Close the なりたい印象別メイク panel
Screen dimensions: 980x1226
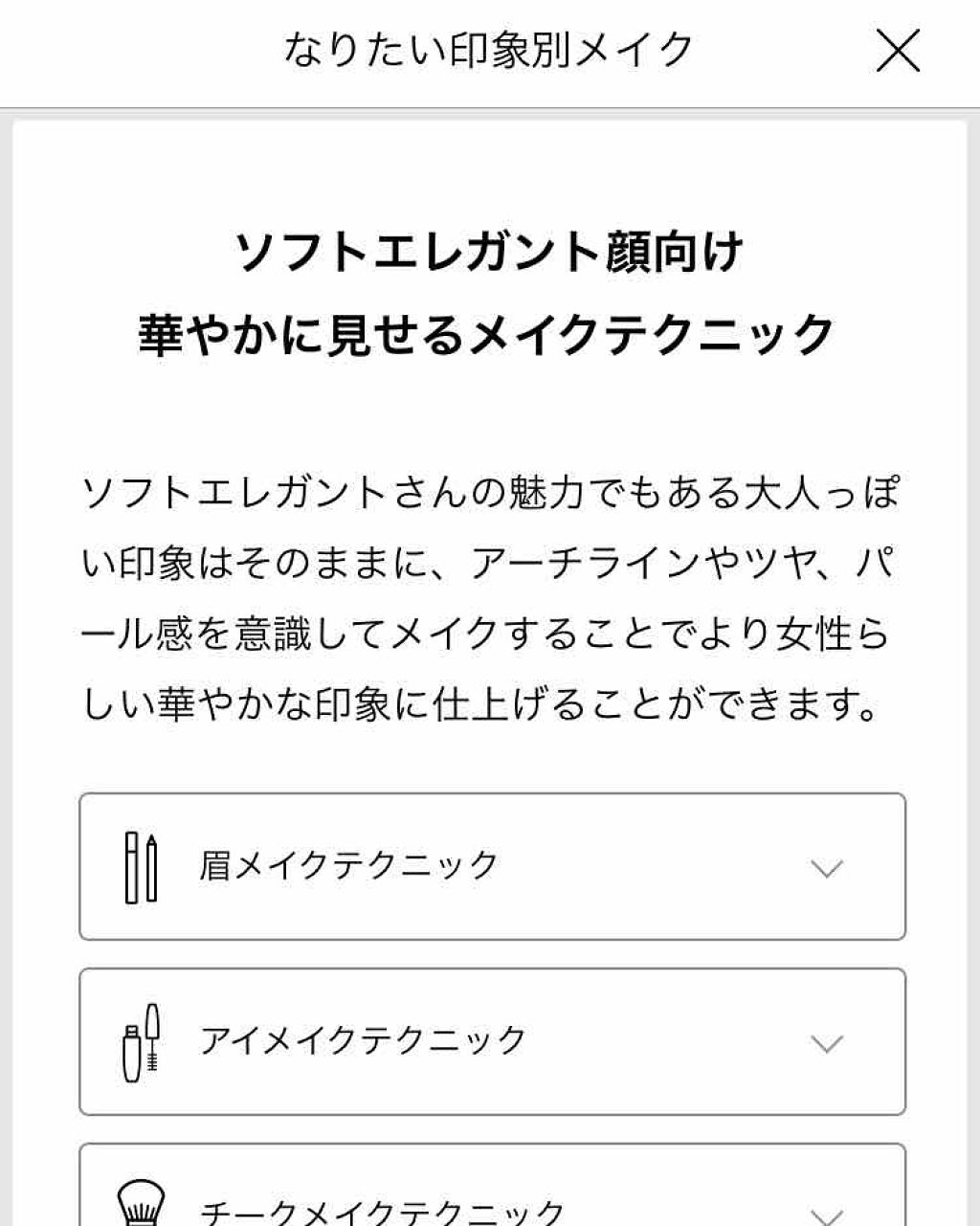click(x=898, y=51)
